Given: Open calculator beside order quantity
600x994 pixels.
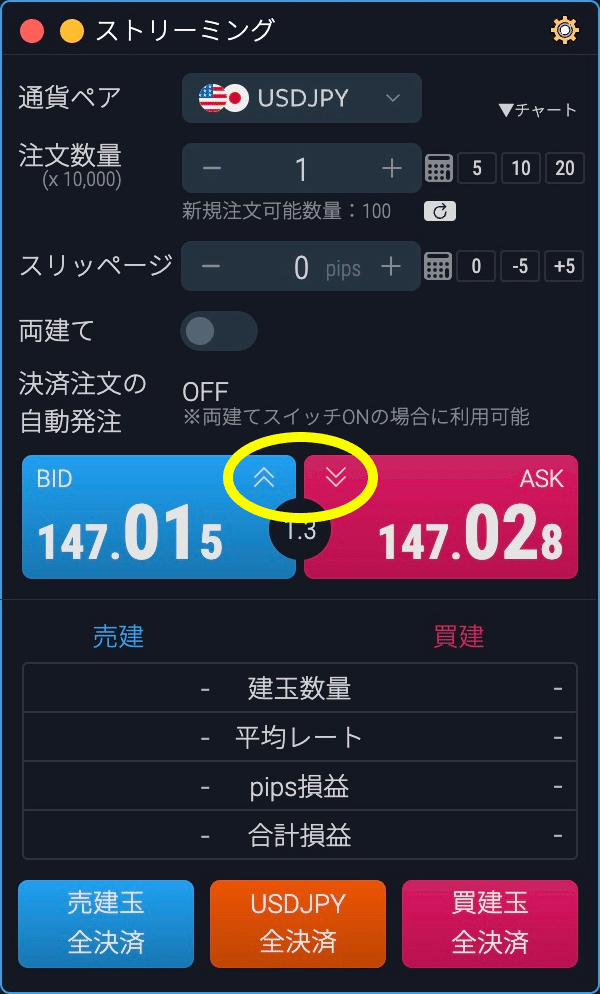Looking at the screenshot, I should coord(438,169).
